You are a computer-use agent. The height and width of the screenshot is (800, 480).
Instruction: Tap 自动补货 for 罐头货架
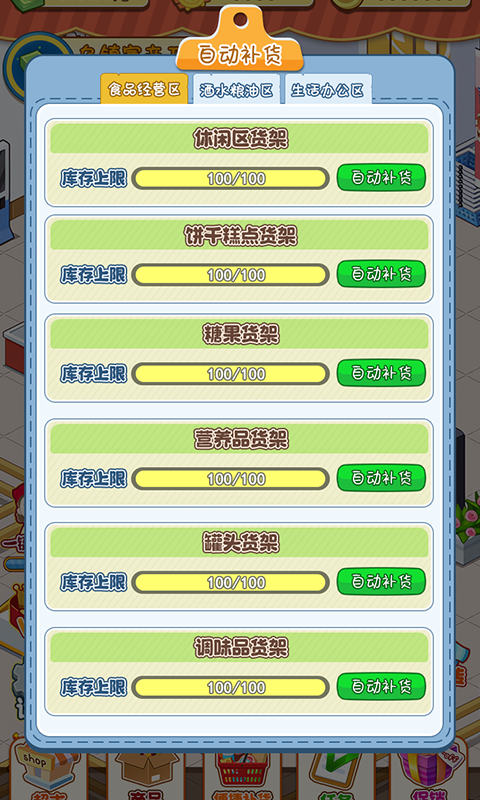click(x=381, y=582)
